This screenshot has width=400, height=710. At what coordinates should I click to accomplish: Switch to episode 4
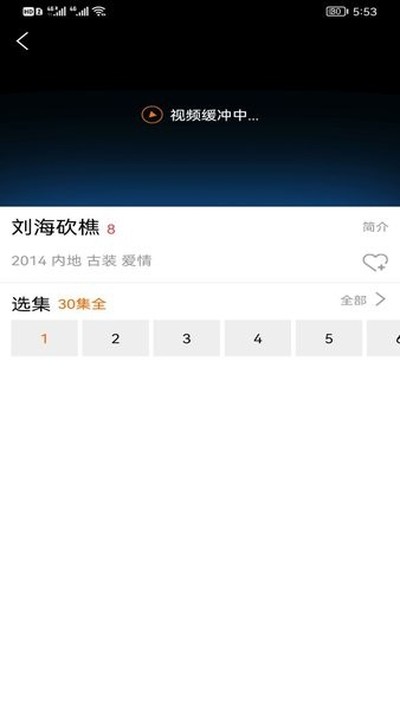258,338
